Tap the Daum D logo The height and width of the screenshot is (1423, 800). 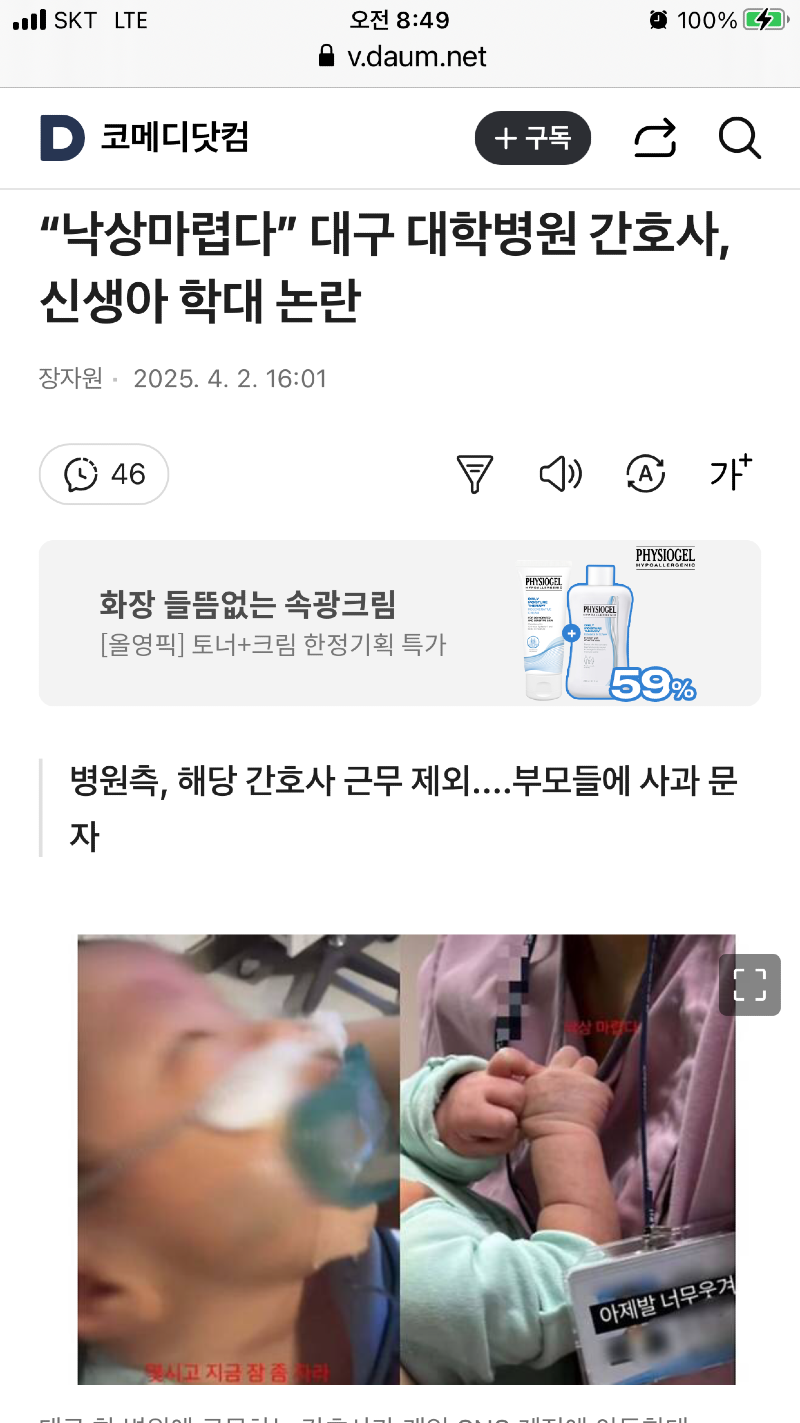pyautogui.click(x=62, y=138)
